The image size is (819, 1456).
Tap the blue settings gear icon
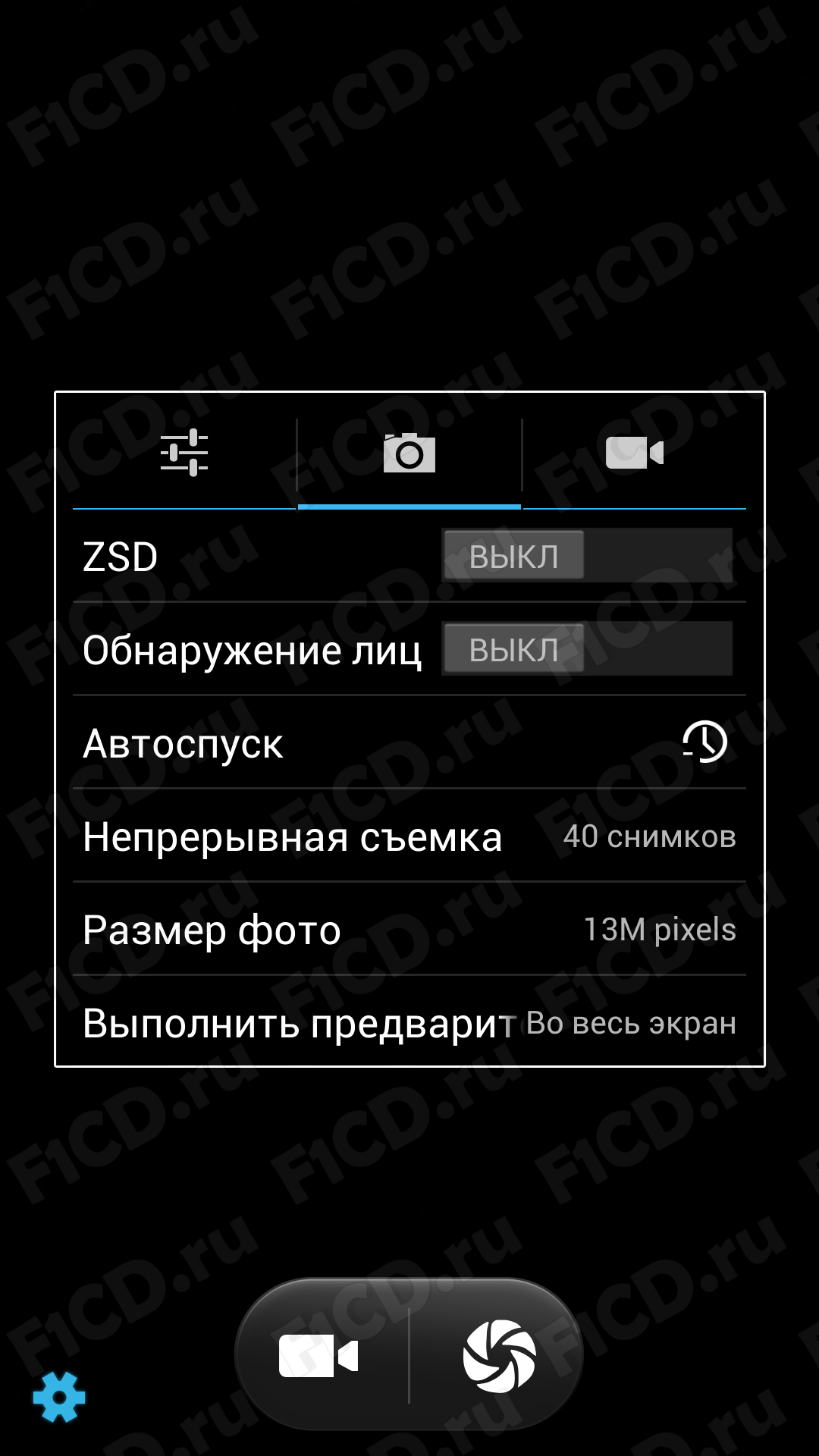pos(59,1397)
